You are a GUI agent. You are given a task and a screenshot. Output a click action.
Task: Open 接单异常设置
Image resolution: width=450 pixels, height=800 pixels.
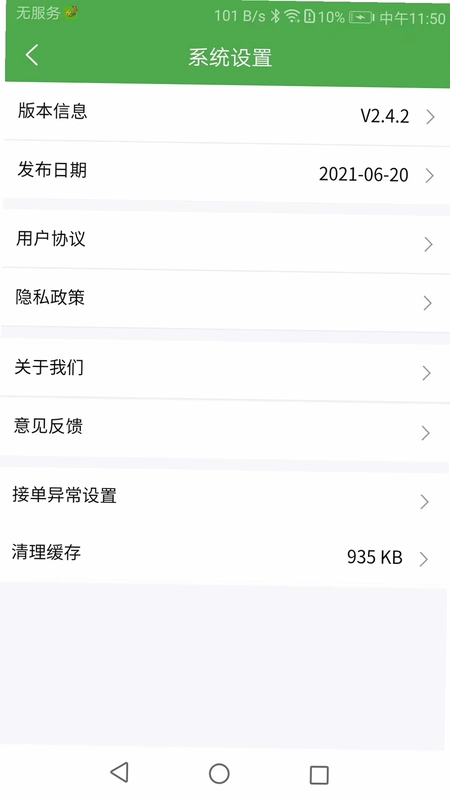(x=223, y=498)
